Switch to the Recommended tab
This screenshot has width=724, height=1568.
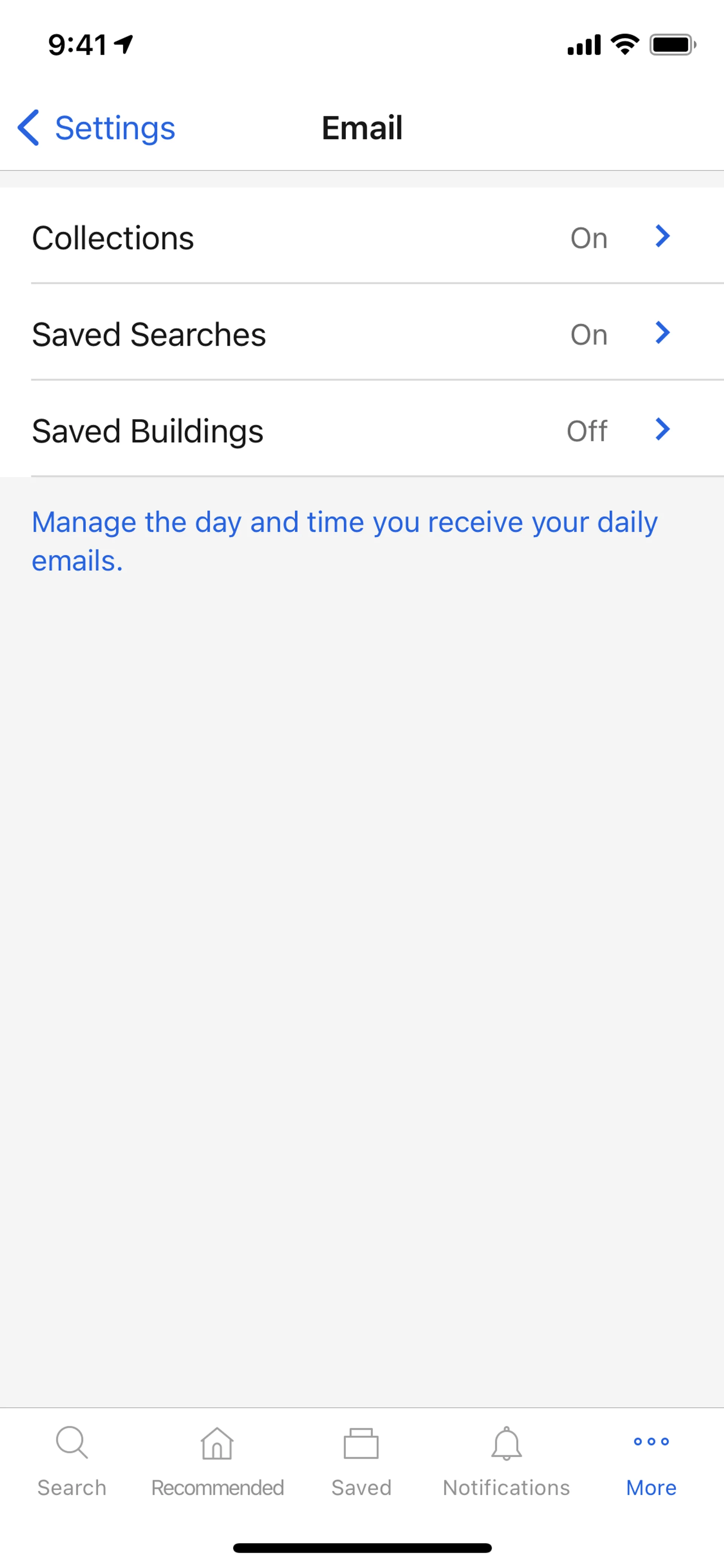[217, 1461]
